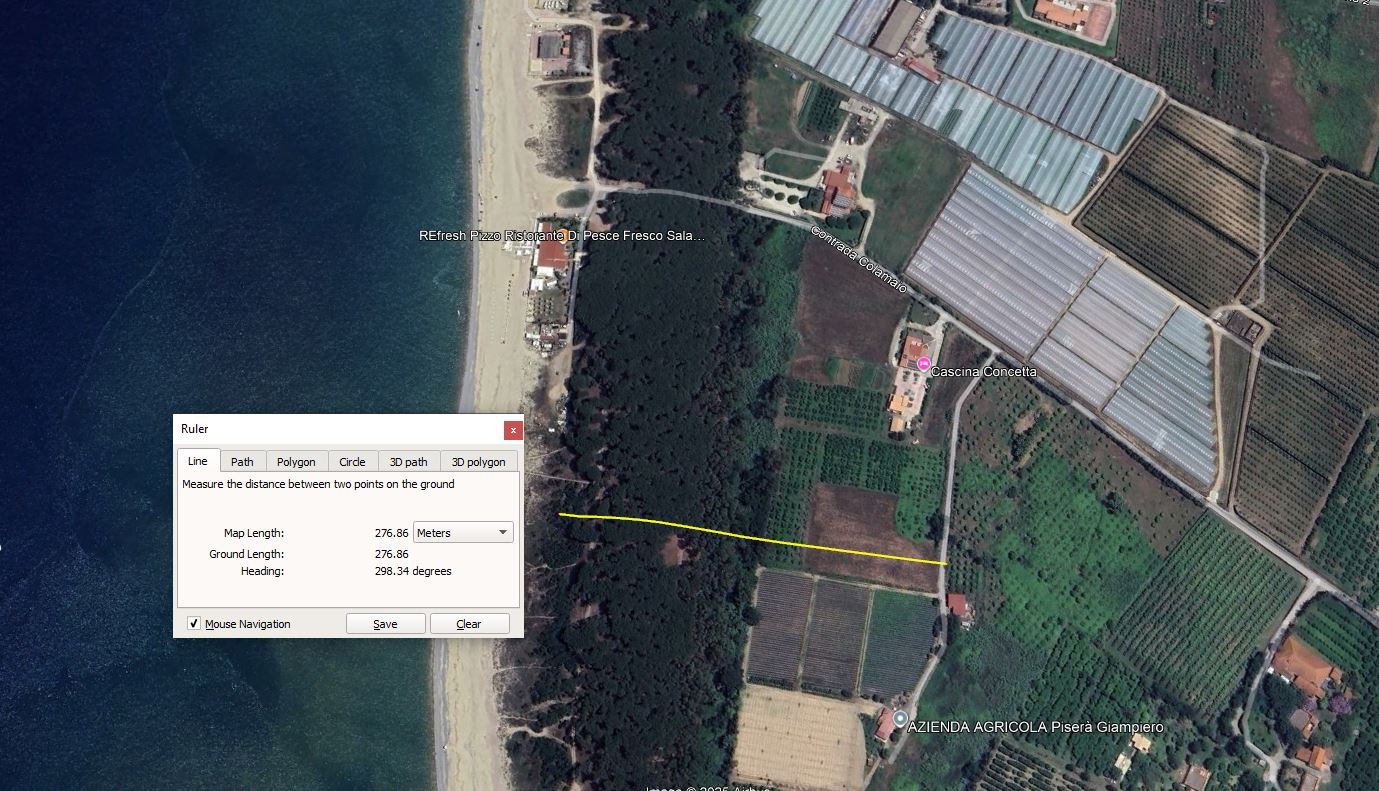Clear the ruler measurement
1379x791 pixels.
pyautogui.click(x=469, y=624)
